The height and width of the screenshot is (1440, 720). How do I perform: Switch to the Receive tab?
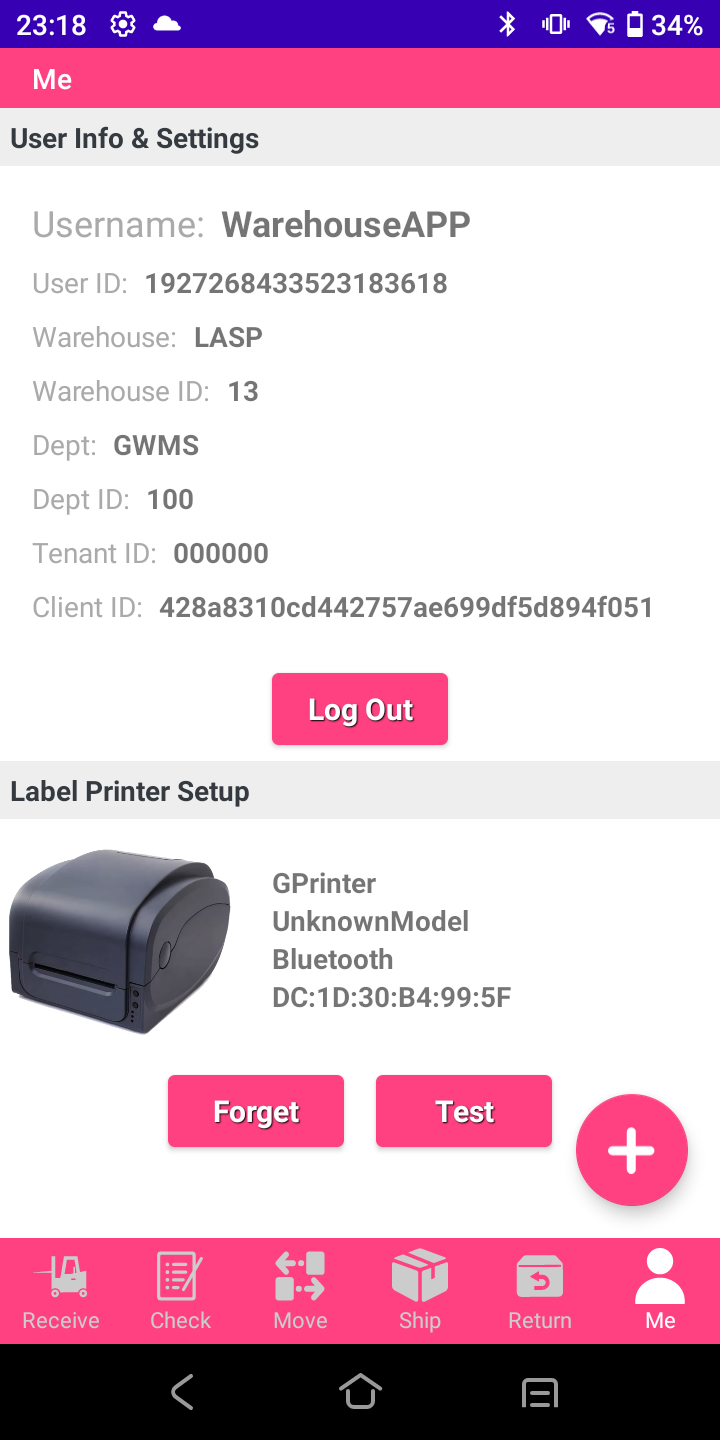[61, 1291]
